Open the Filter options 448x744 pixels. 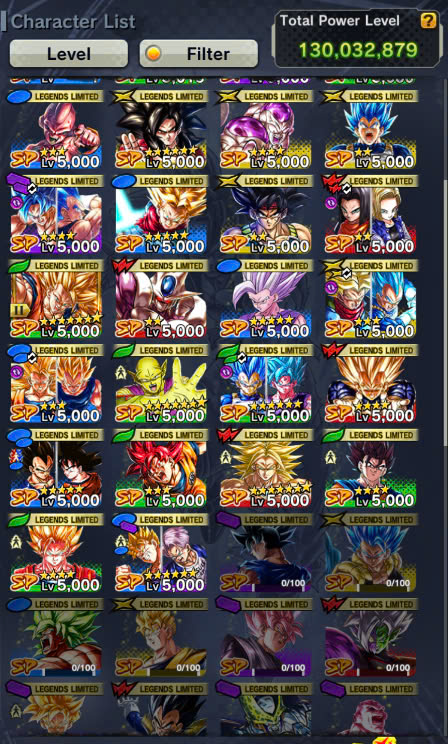tap(199, 53)
